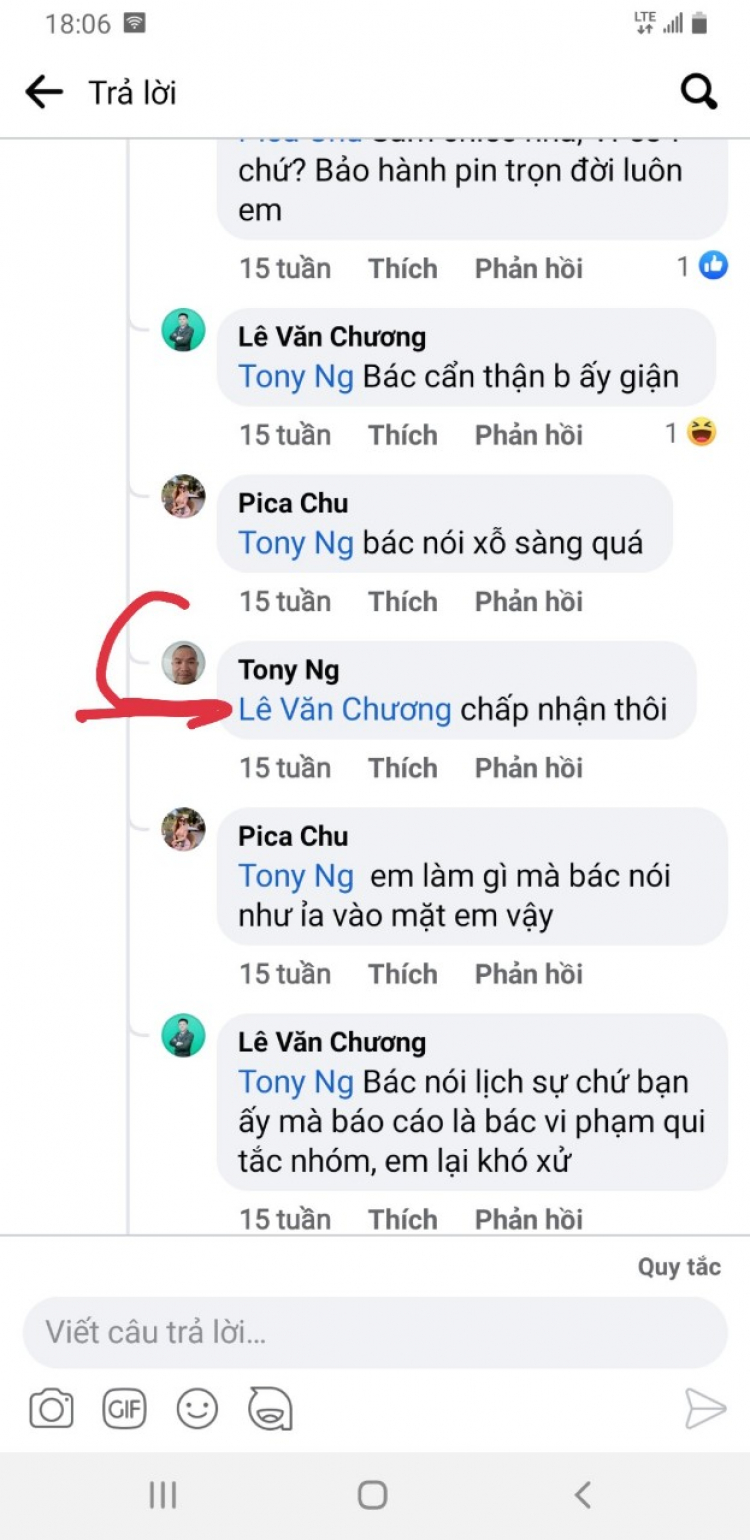The height and width of the screenshot is (1540, 750).
Task: Attach a photo with the camera icon
Action: (x=52, y=1409)
